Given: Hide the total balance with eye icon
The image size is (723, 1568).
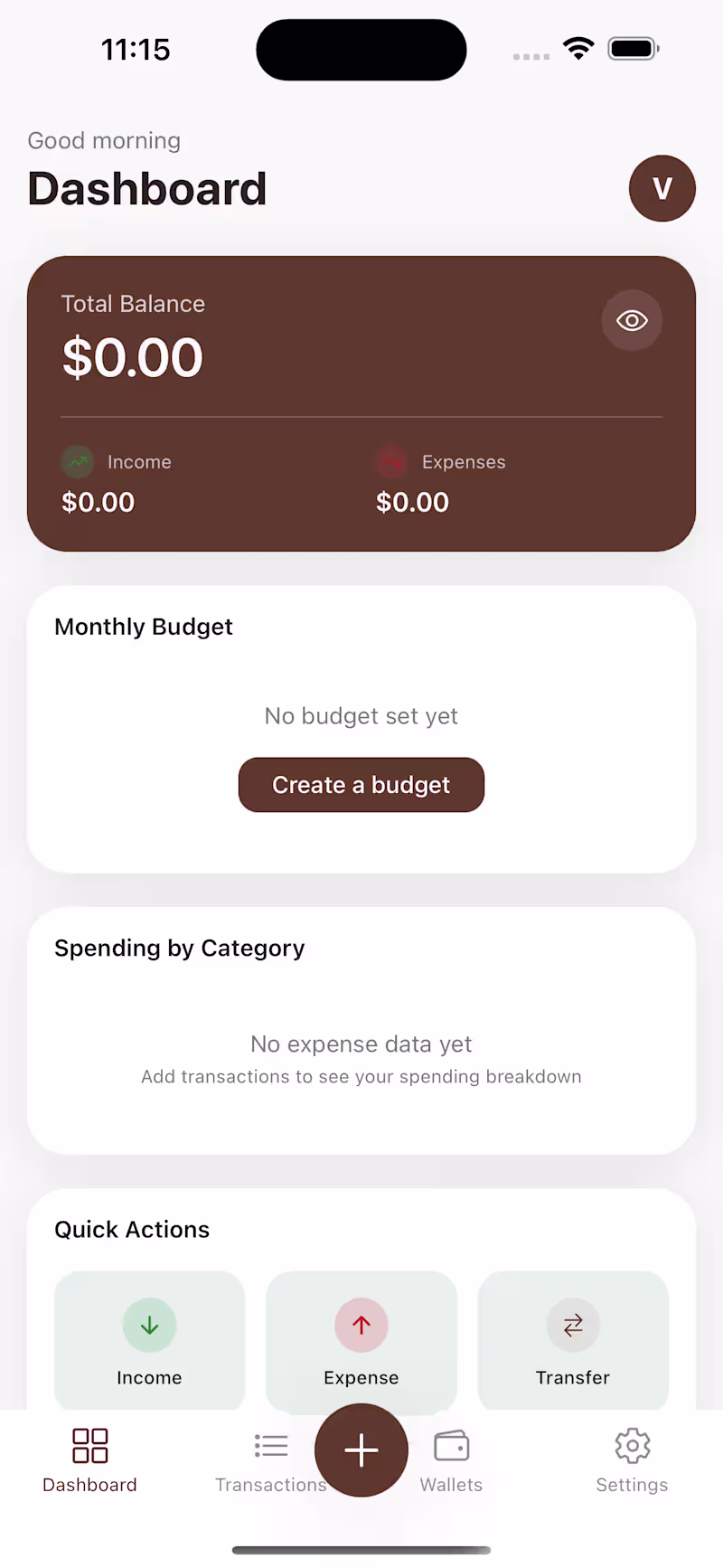Looking at the screenshot, I should coord(632,320).
